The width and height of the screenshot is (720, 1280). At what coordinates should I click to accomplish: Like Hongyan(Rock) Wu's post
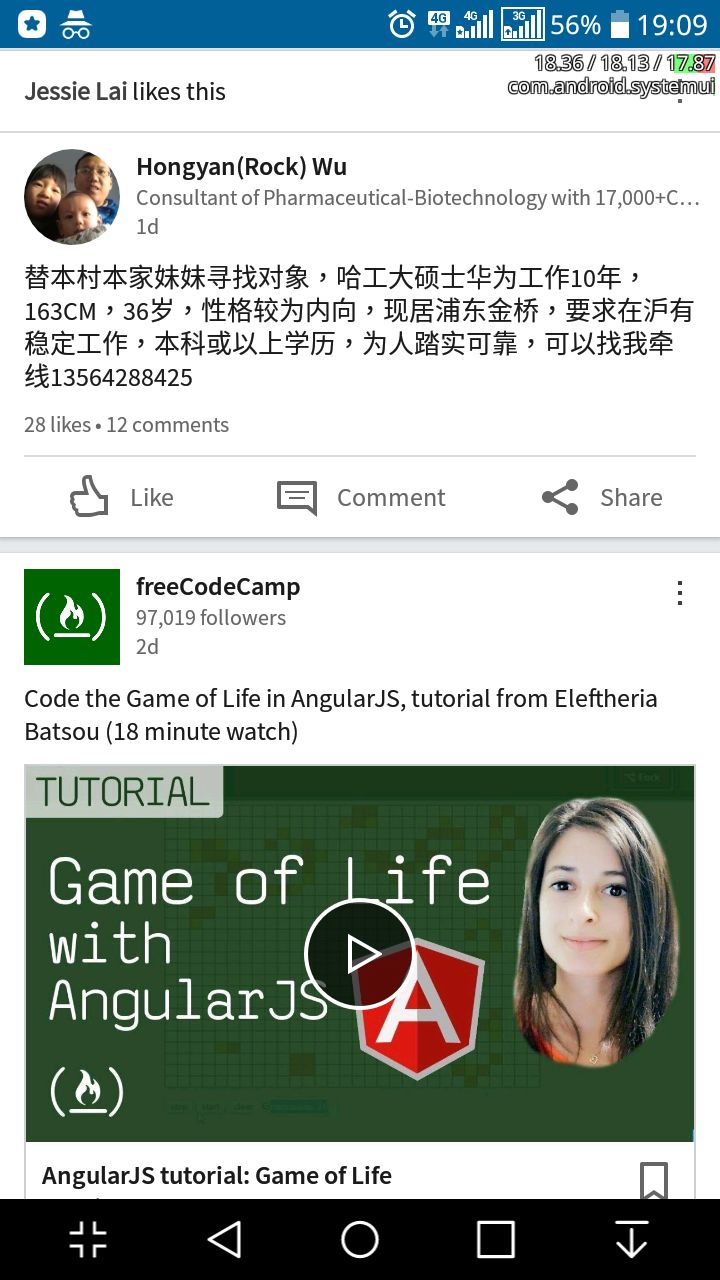click(122, 497)
